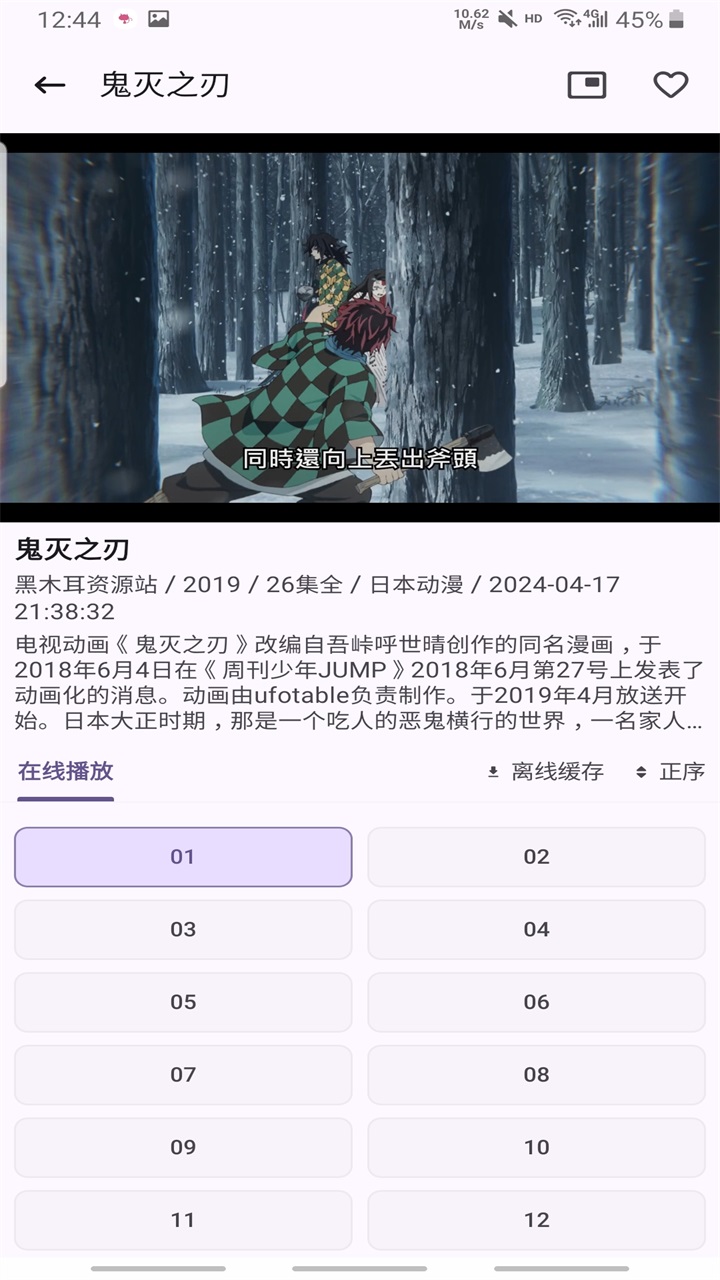Start episode 06
Screen dimensions: 720x1280
click(x=536, y=1002)
